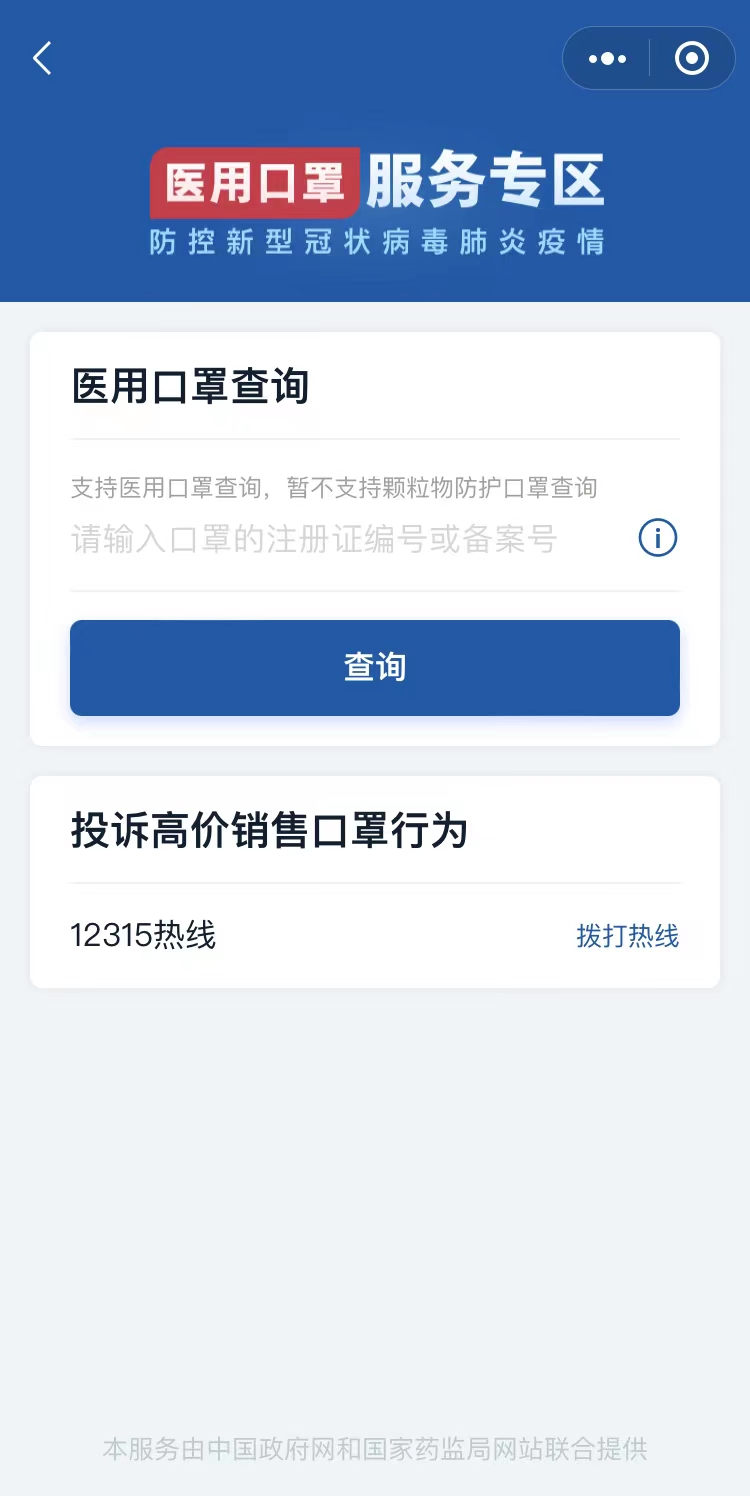750x1496 pixels.
Task: Open the info icon beside the input field
Action: click(658, 539)
